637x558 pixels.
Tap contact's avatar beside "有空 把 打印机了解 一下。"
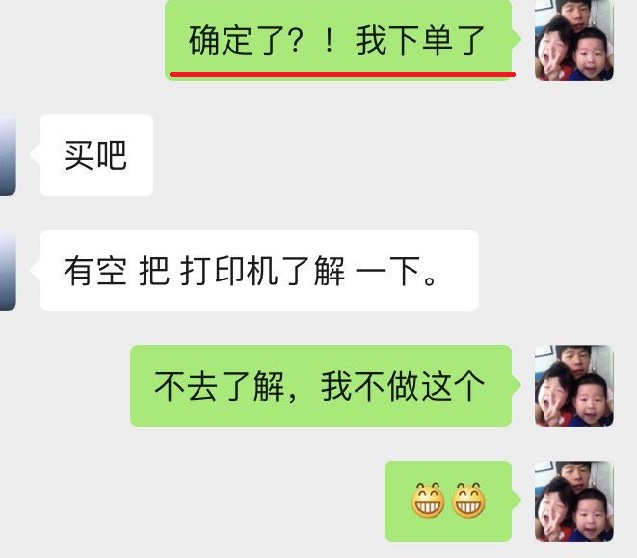7,270
